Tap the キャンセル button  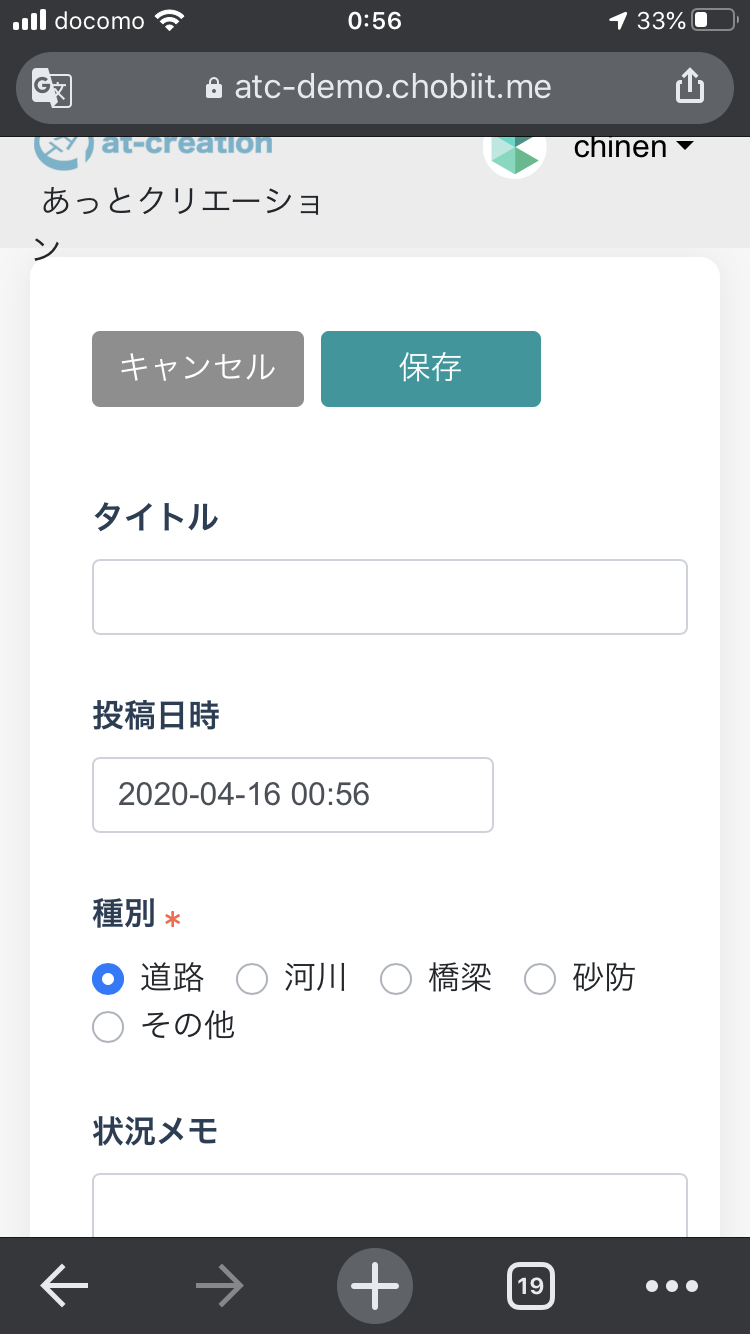tap(197, 369)
